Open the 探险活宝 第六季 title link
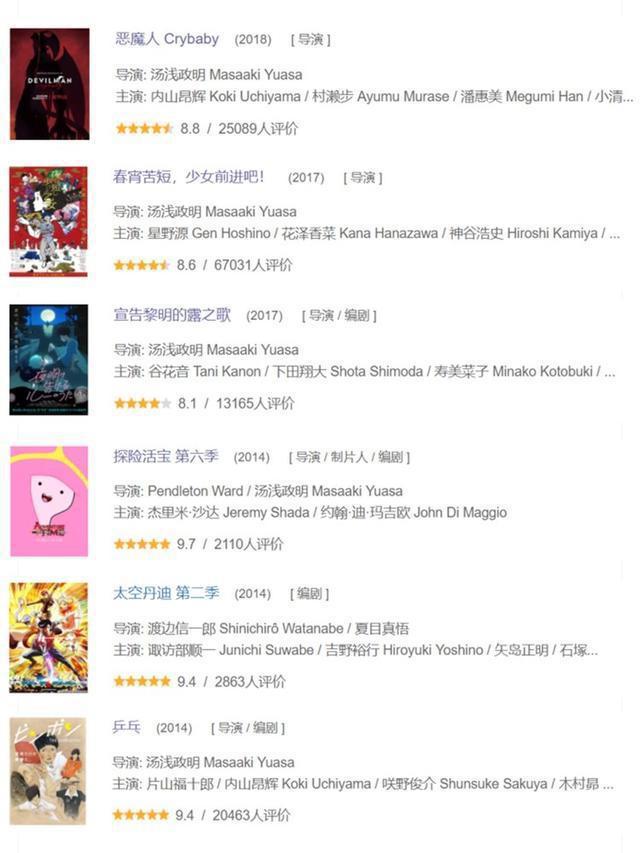 click(166, 456)
